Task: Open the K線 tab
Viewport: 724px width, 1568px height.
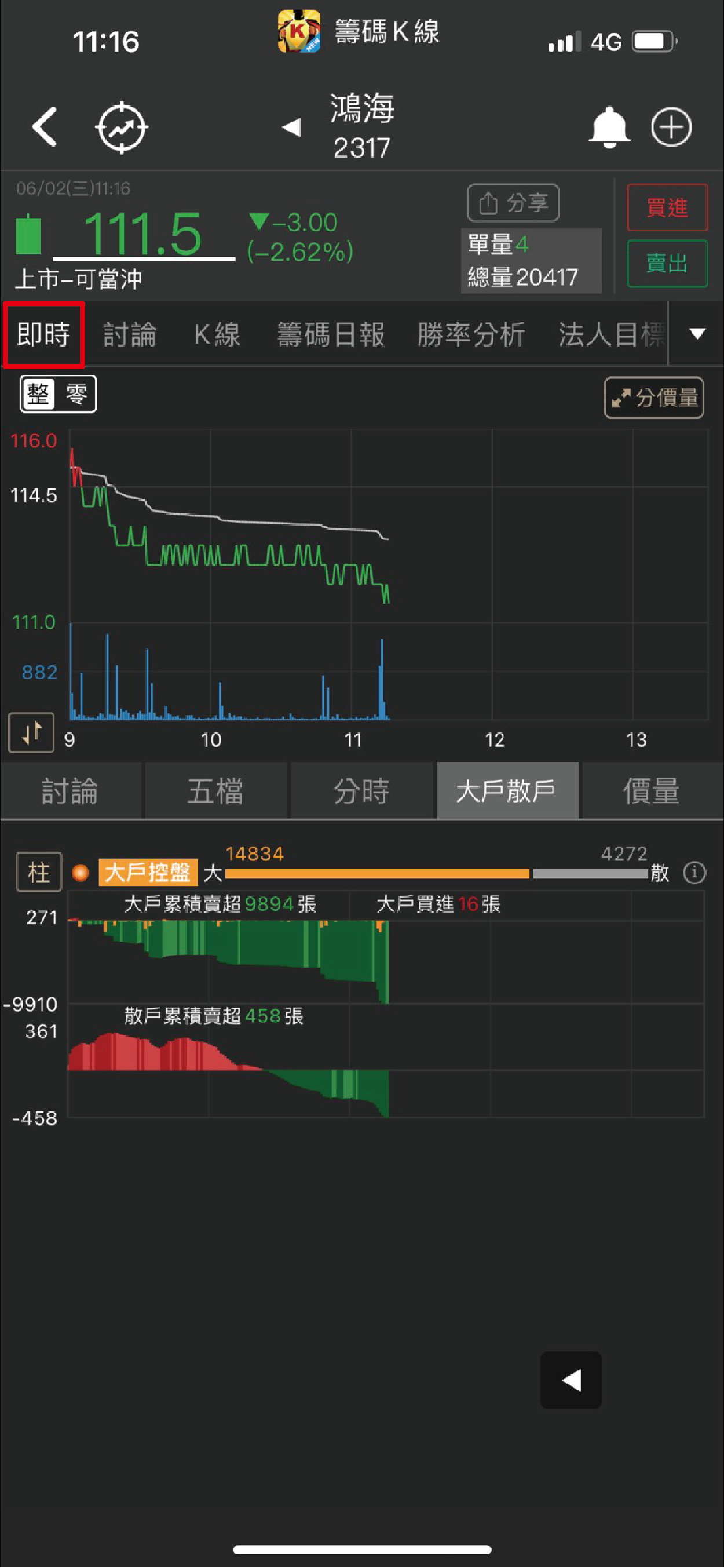Action: 217,334
